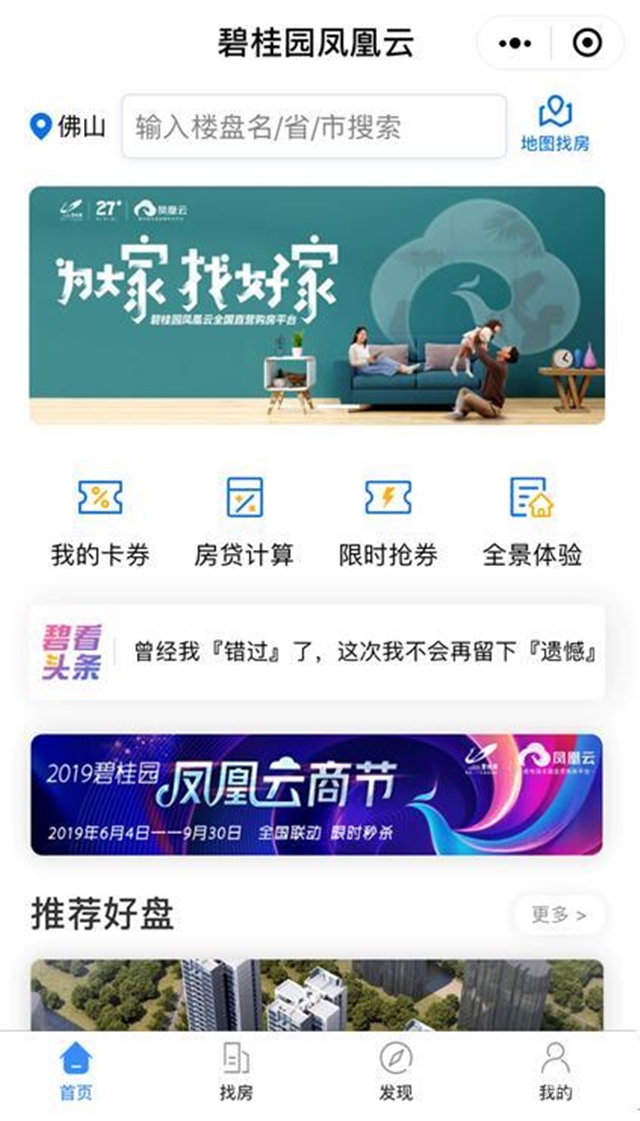View 更多 recommended properties

pos(559,914)
